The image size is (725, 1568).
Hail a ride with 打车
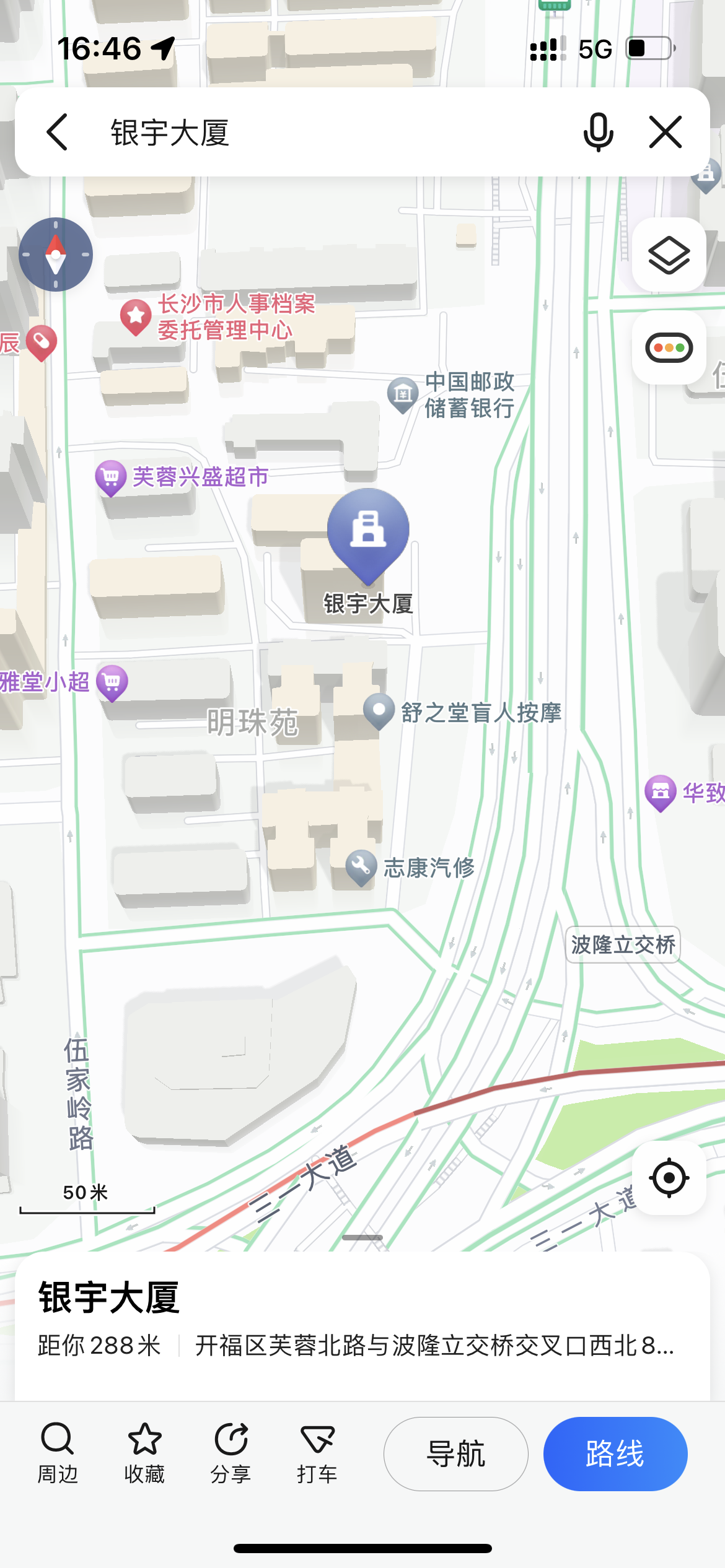click(317, 1453)
